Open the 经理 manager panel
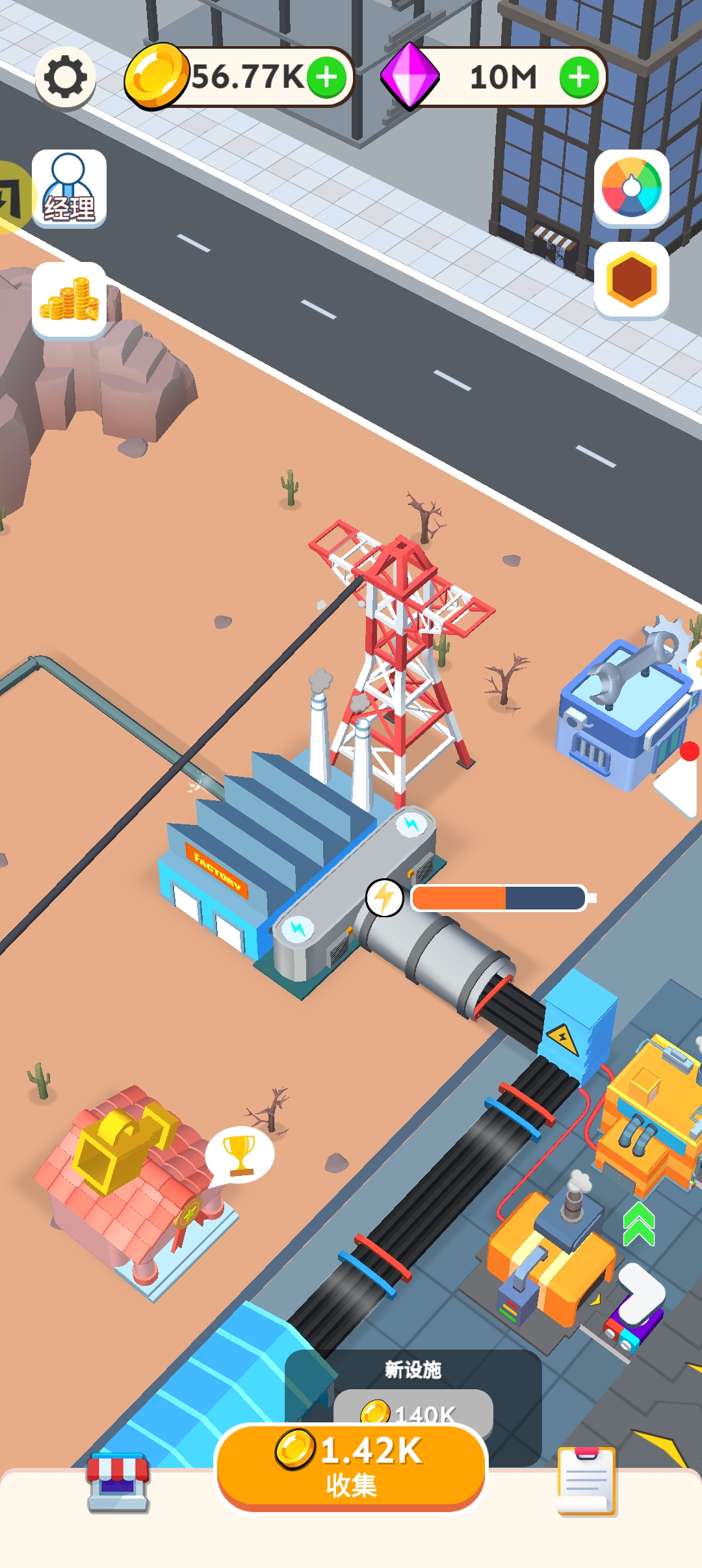 coord(69,189)
